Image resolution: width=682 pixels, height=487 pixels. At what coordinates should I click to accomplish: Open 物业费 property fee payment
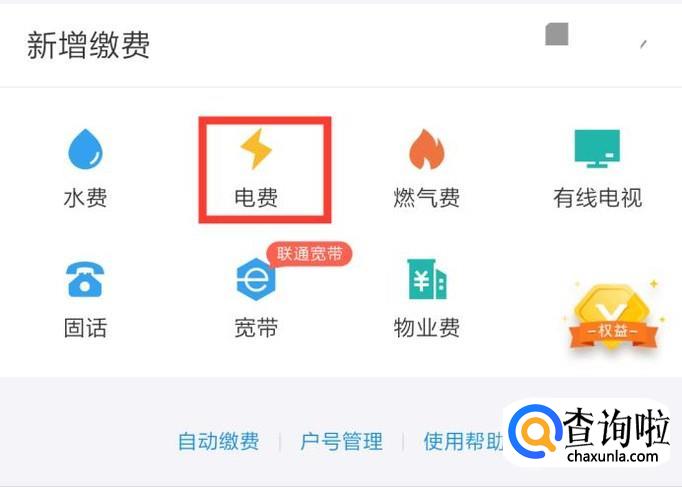click(427, 298)
